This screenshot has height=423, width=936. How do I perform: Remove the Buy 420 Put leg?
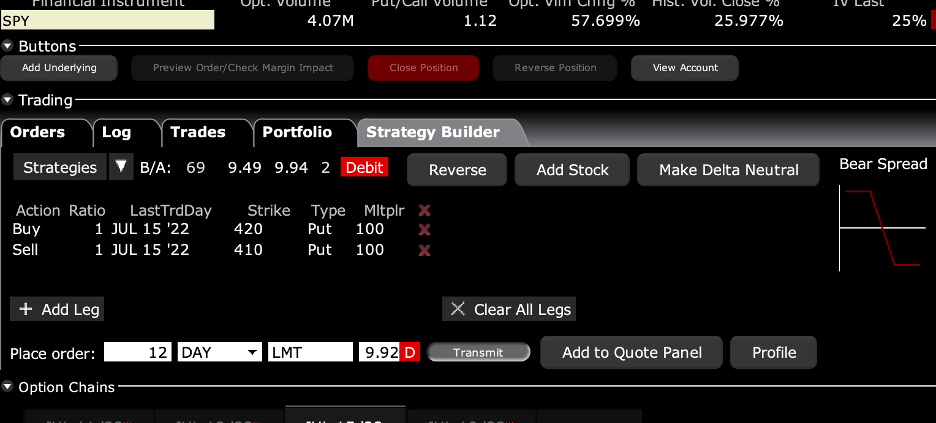[424, 230]
